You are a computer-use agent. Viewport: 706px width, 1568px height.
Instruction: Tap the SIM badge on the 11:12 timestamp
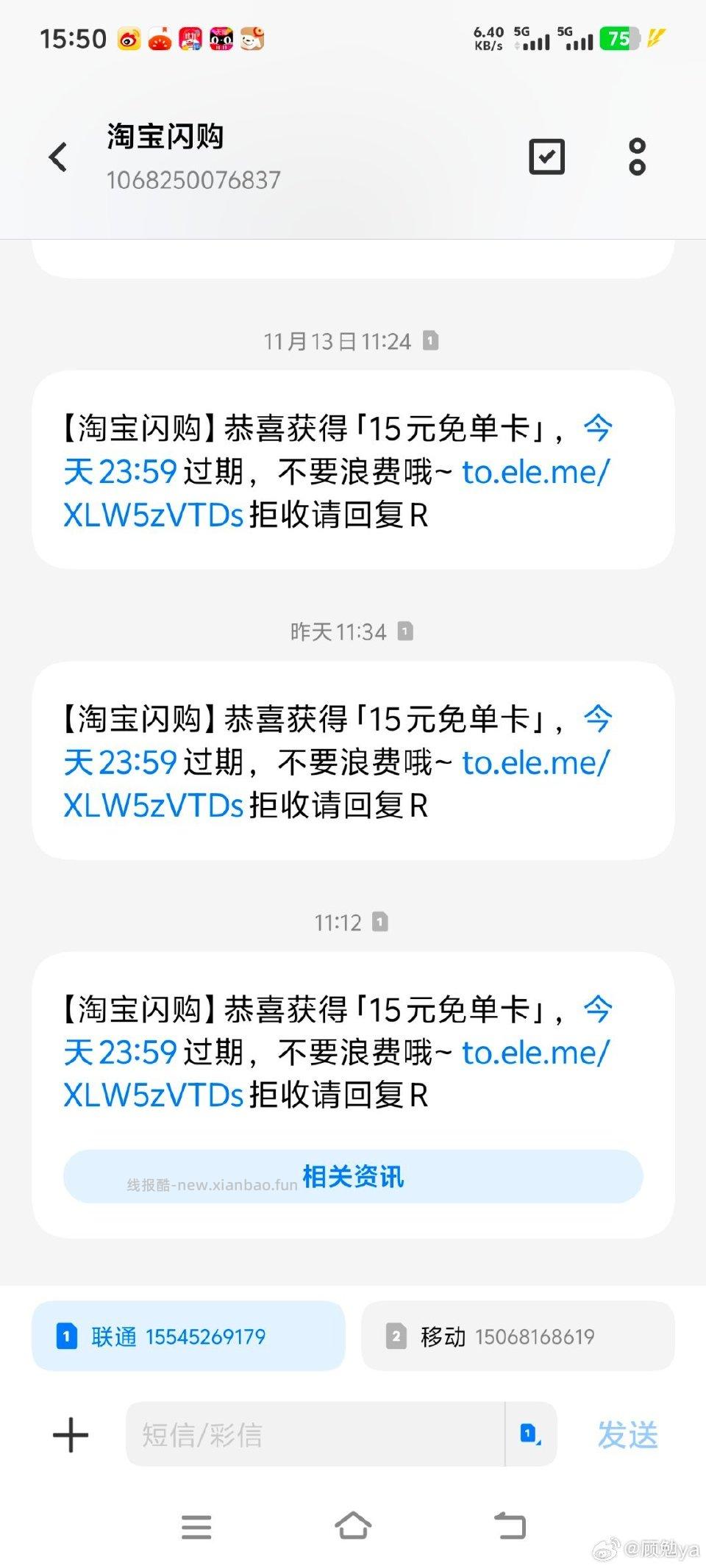(x=381, y=922)
